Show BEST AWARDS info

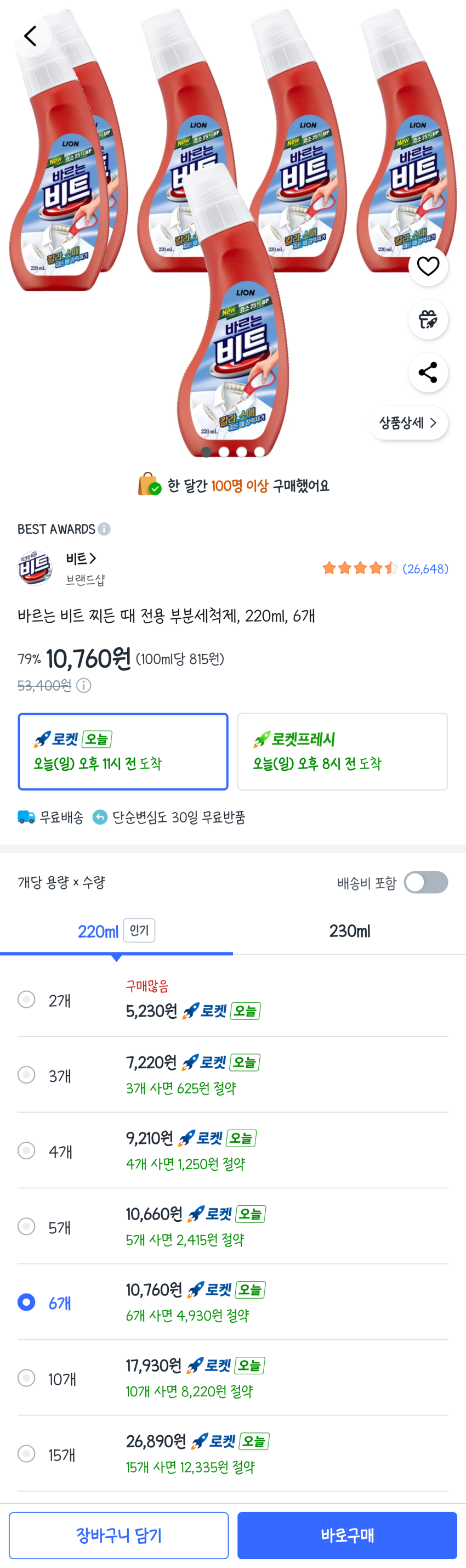click(x=104, y=529)
